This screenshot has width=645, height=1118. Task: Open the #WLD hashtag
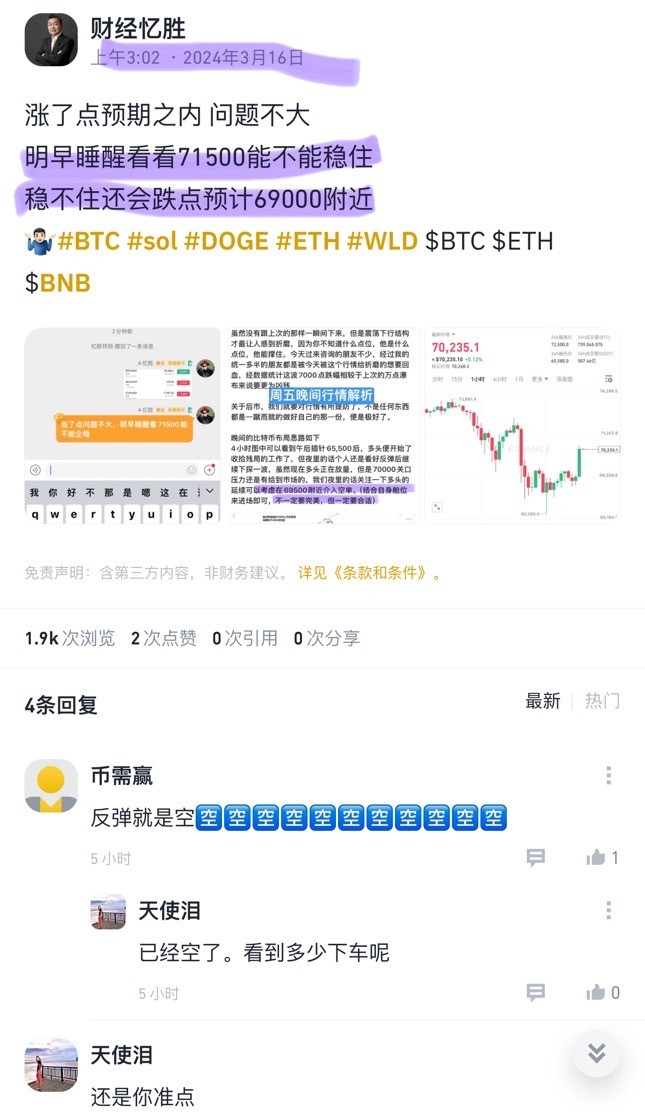click(381, 241)
